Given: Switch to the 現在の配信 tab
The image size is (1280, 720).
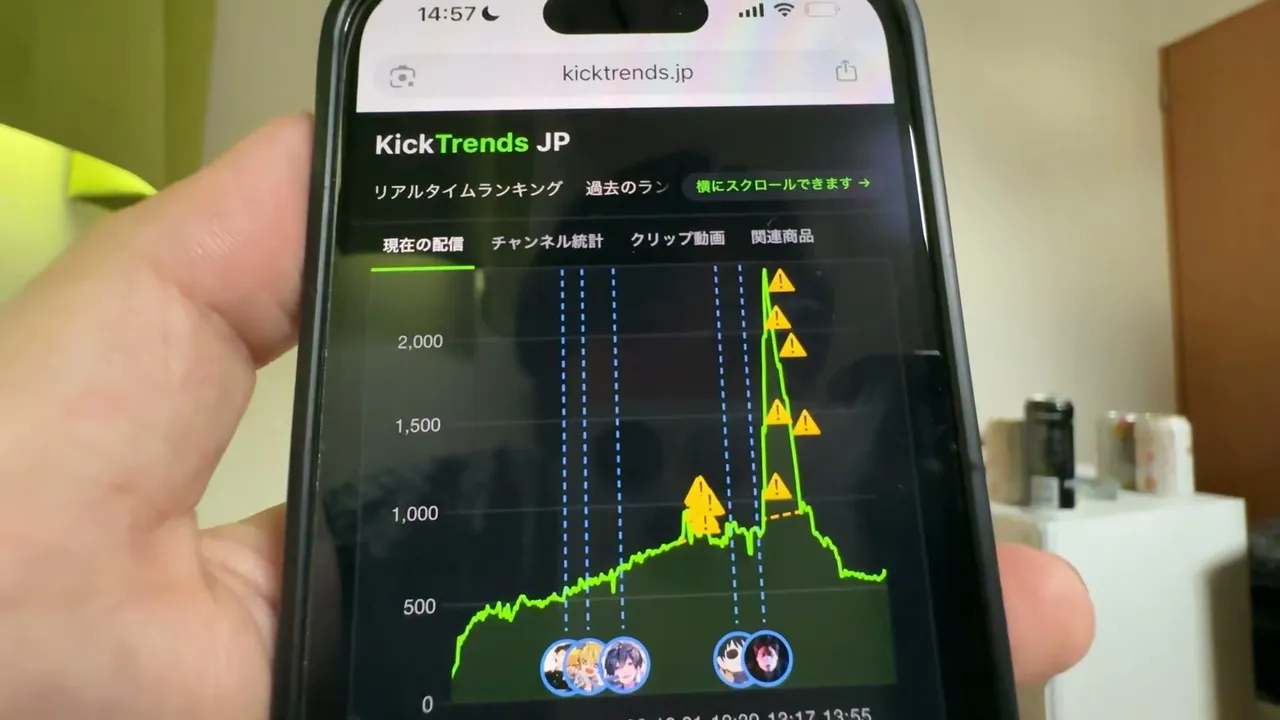Looking at the screenshot, I should pyautogui.click(x=423, y=244).
